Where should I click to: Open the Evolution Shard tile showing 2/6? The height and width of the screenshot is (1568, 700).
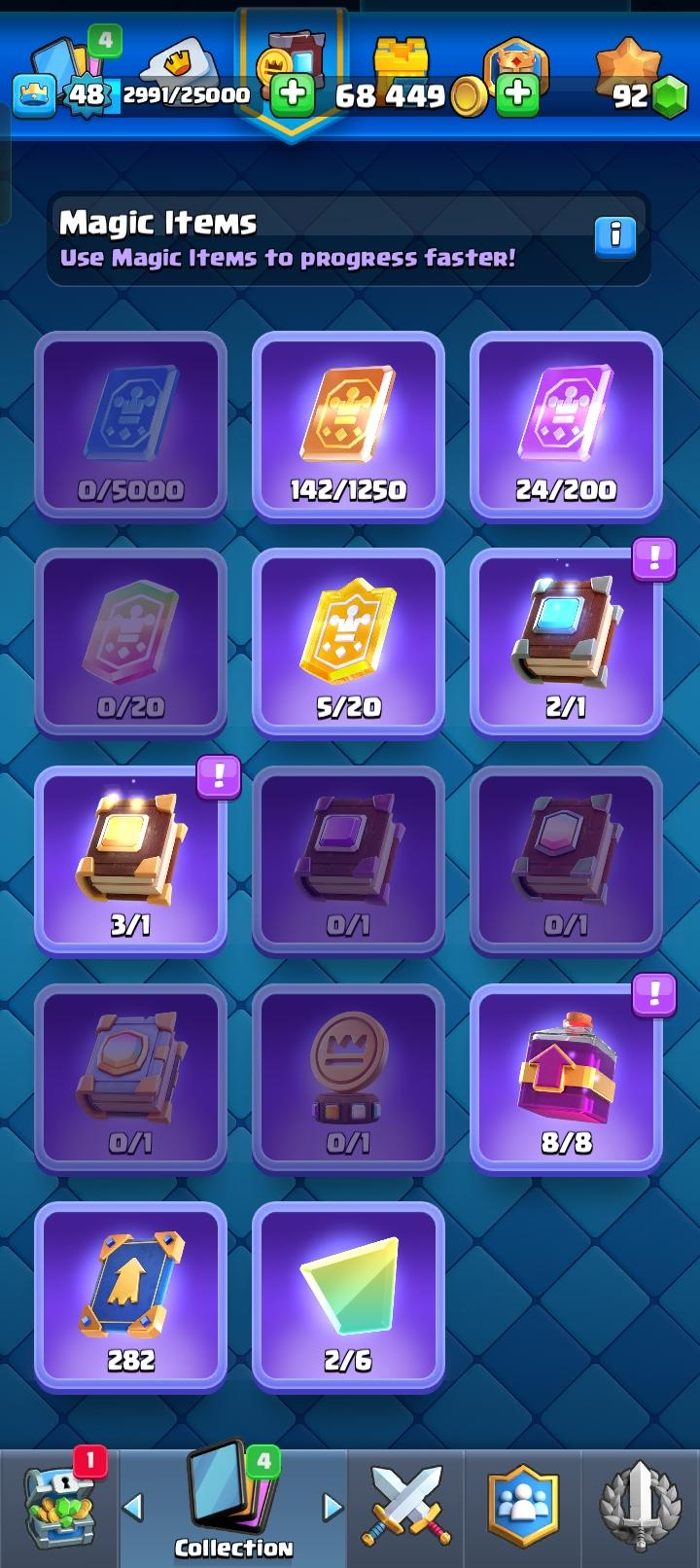[348, 1297]
